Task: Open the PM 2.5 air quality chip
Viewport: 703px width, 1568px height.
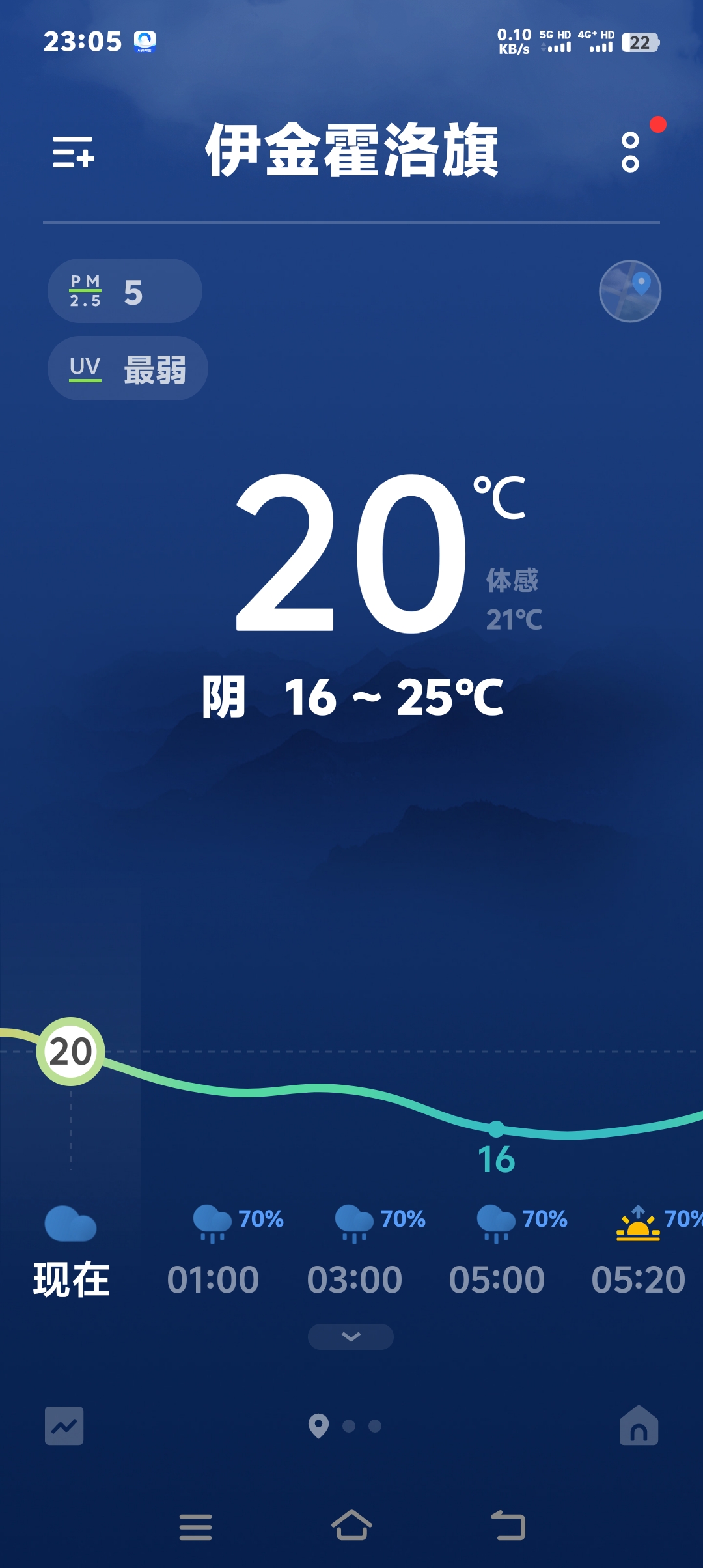Action: 124,291
